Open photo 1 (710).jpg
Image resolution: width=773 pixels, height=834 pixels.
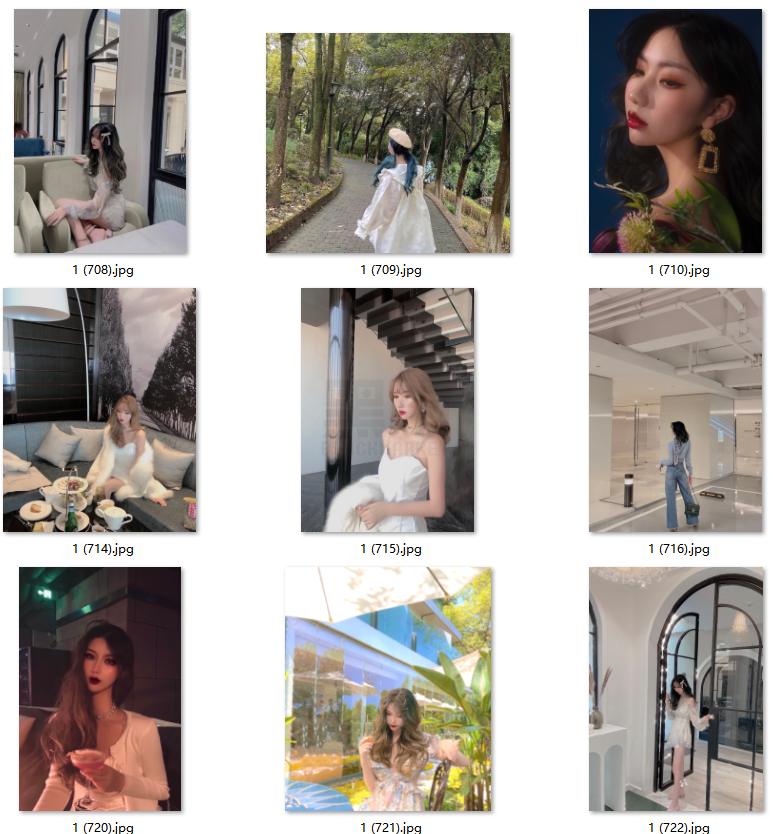(675, 131)
